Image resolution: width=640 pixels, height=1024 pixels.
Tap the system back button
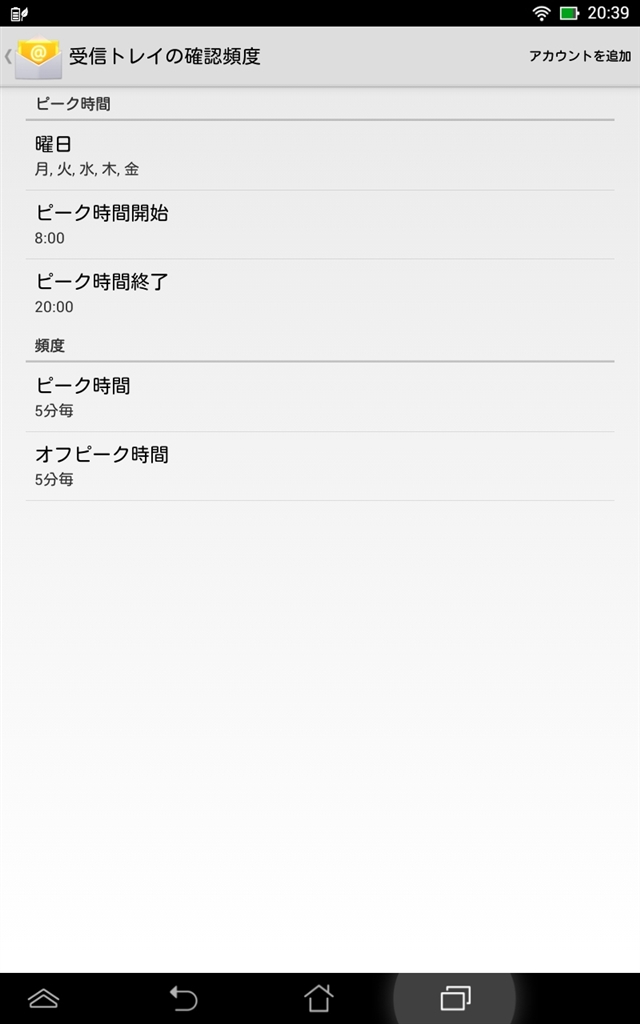tap(183, 997)
